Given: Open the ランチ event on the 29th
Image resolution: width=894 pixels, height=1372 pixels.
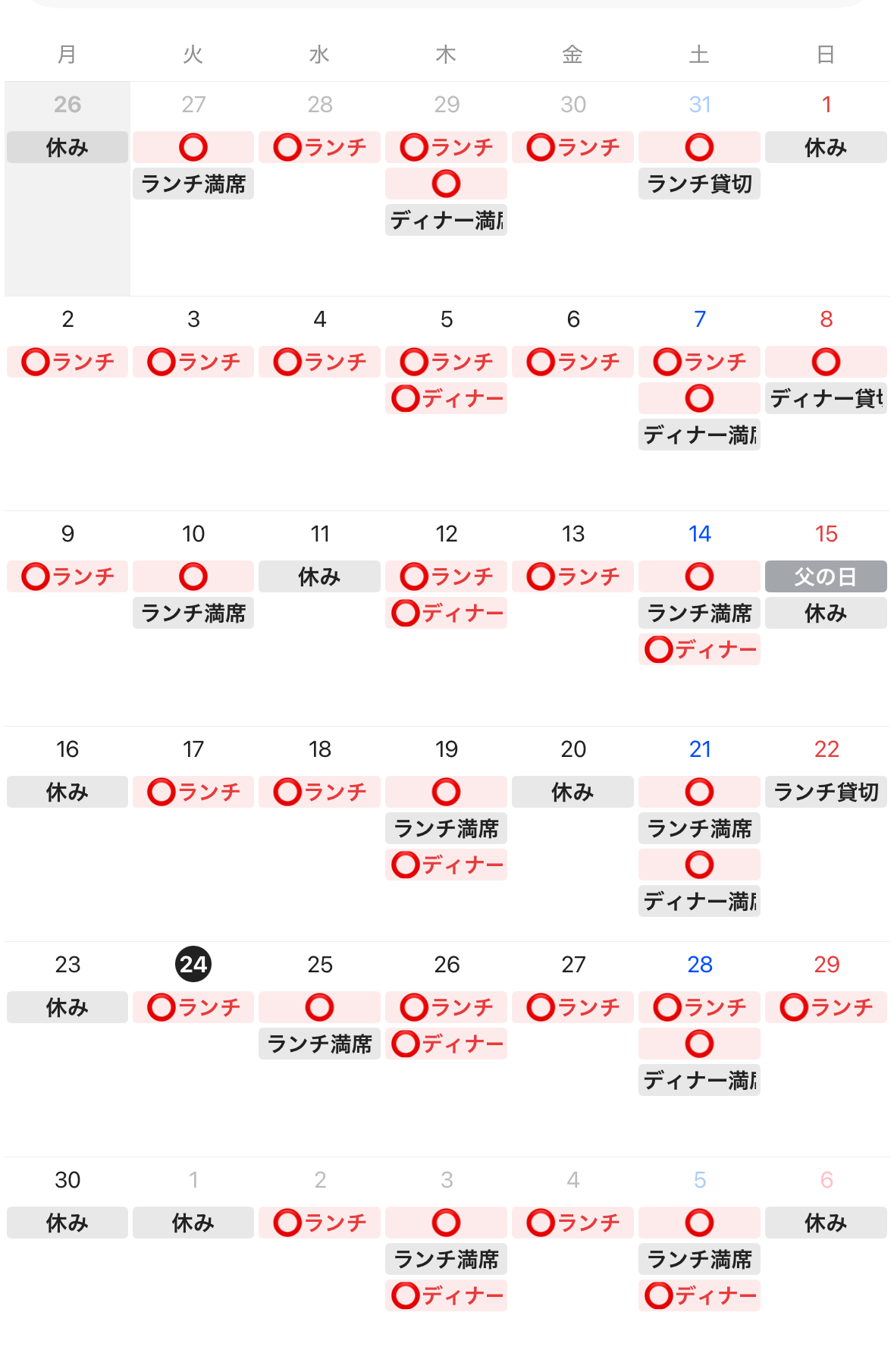Looking at the screenshot, I should 826,1008.
